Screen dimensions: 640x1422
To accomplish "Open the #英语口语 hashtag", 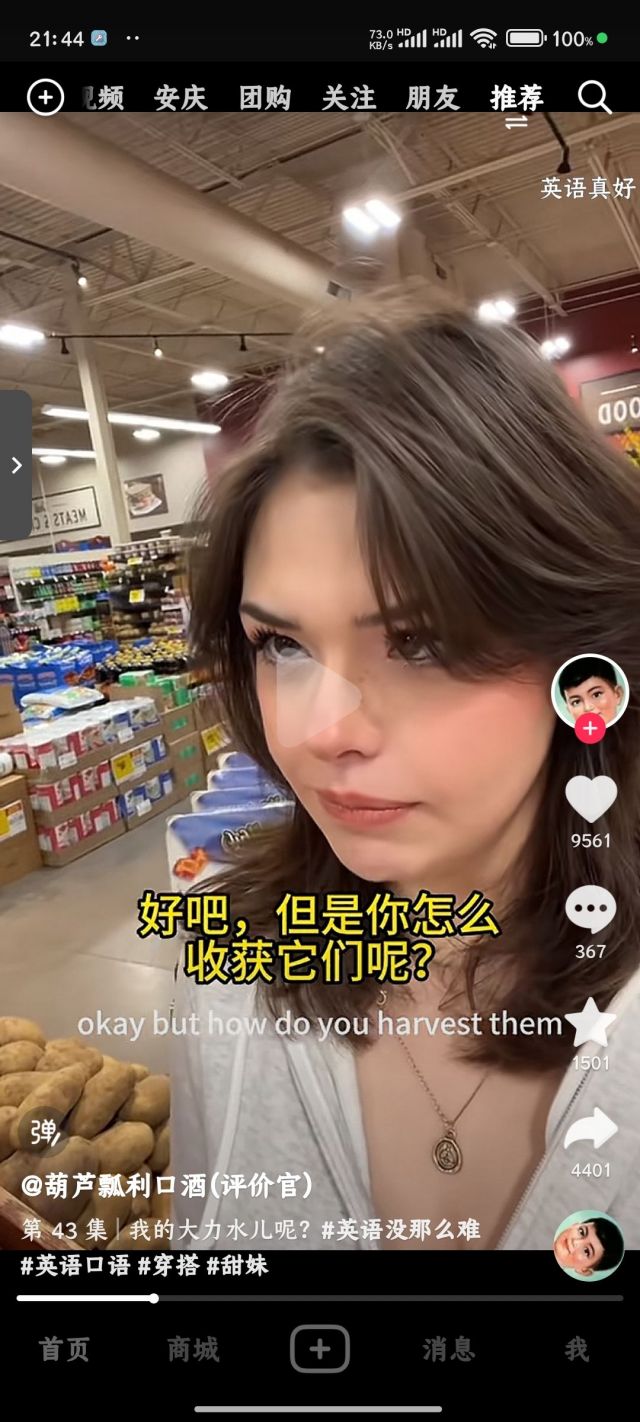I will coord(76,1265).
